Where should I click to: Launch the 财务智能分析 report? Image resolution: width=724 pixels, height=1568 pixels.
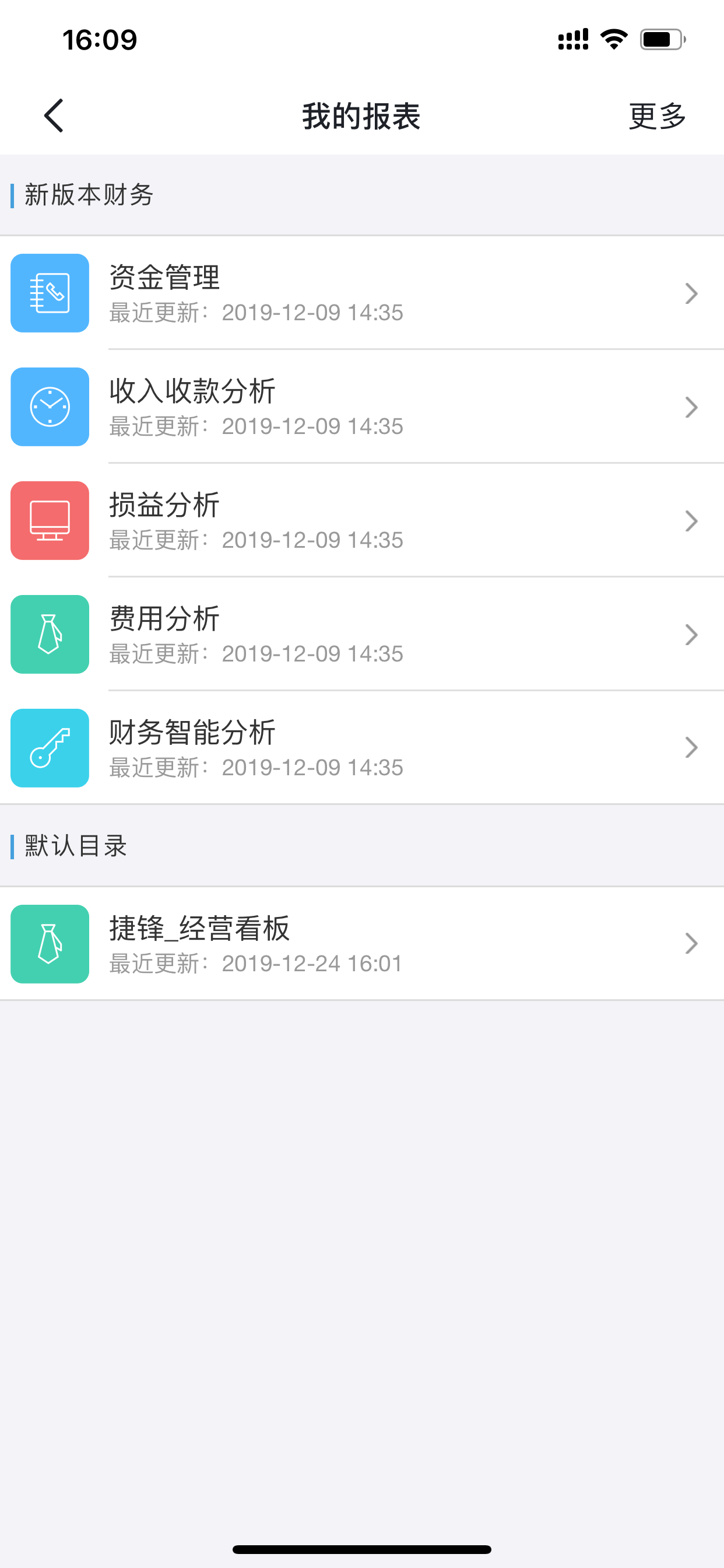point(361,748)
